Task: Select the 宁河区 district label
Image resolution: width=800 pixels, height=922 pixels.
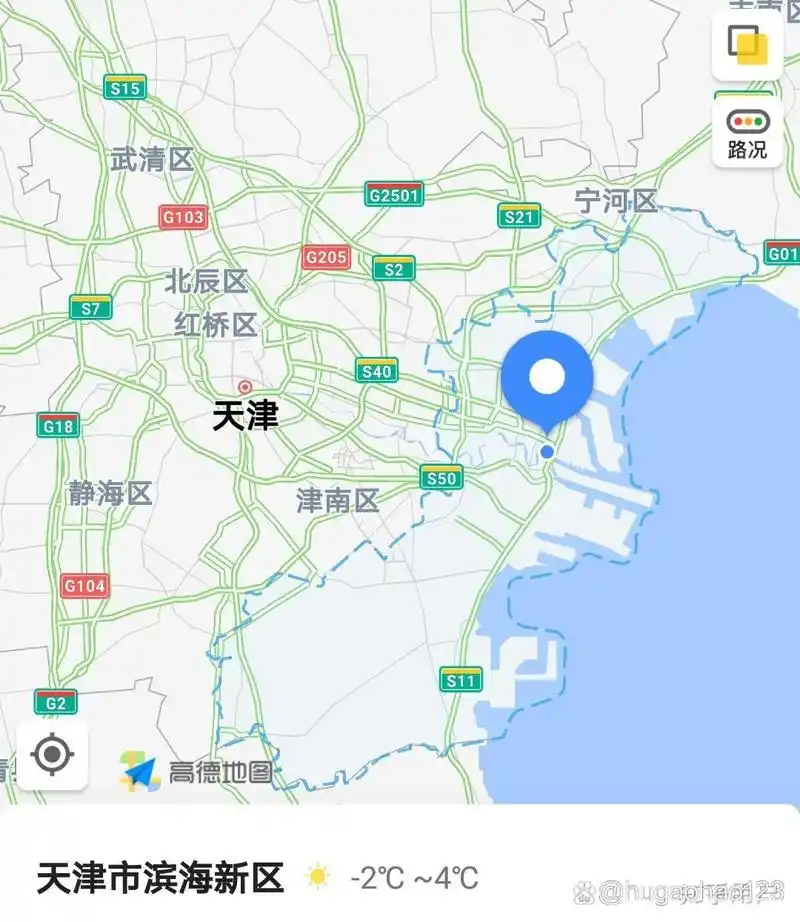Action: point(617,198)
